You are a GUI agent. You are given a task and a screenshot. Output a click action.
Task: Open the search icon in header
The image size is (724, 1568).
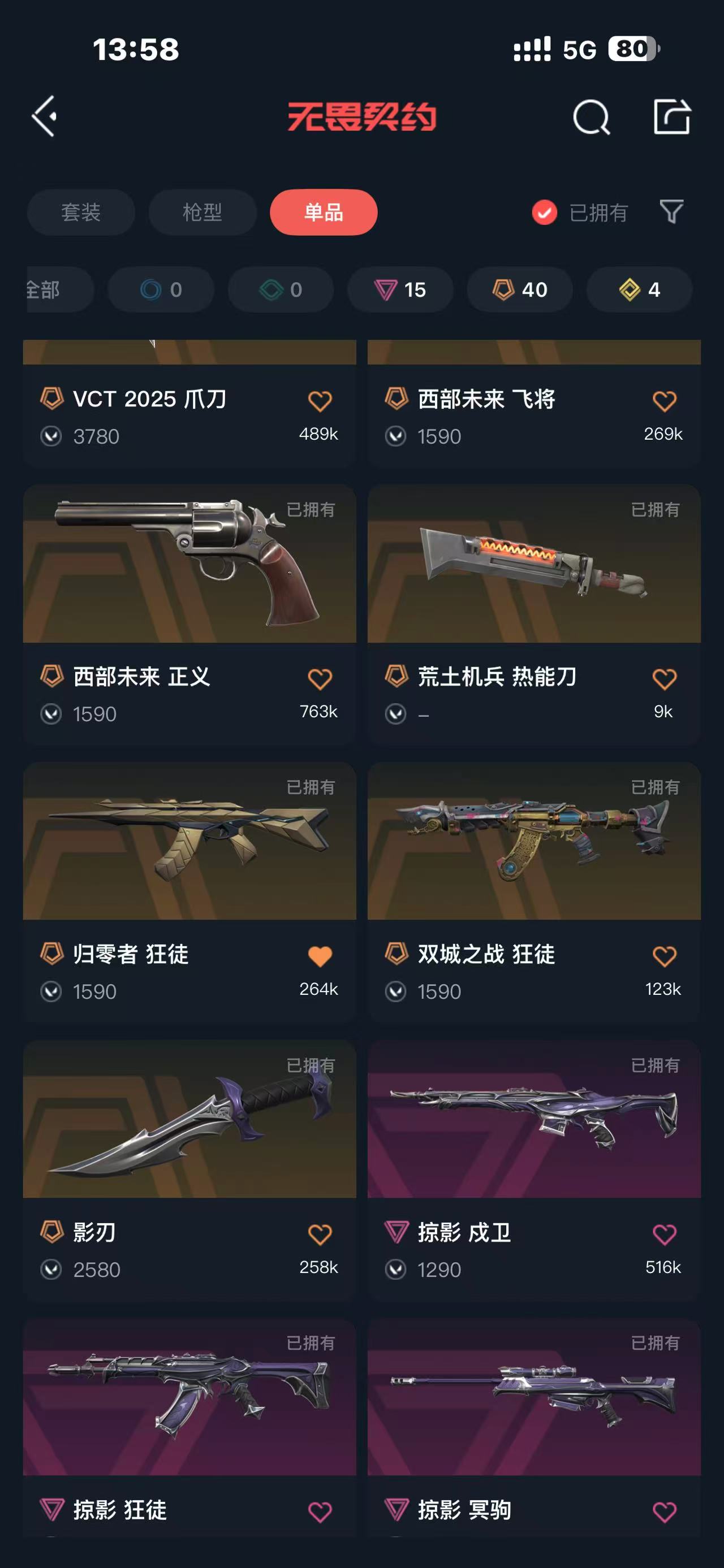coord(591,116)
